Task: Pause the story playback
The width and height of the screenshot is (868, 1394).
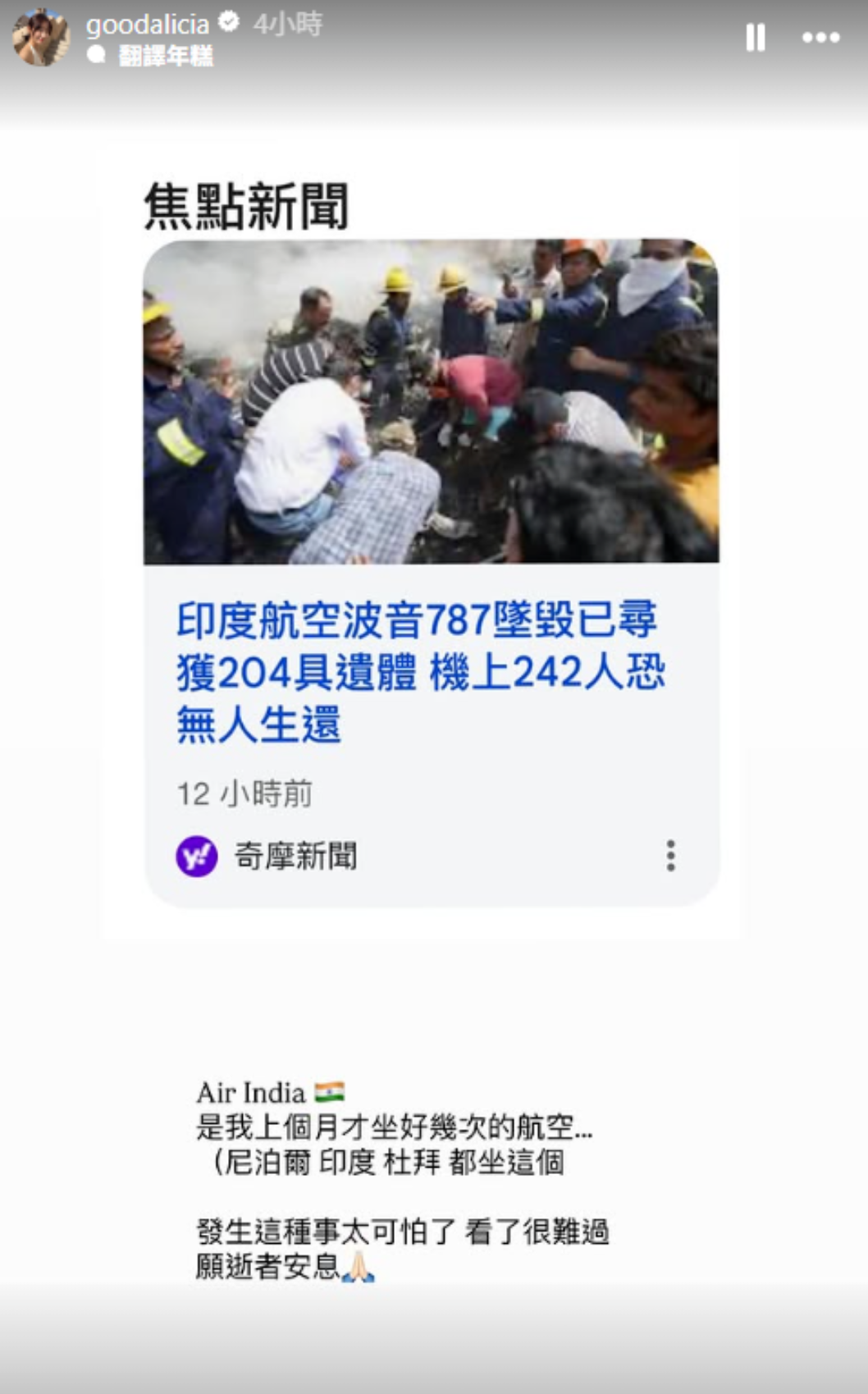Action: coord(755,38)
